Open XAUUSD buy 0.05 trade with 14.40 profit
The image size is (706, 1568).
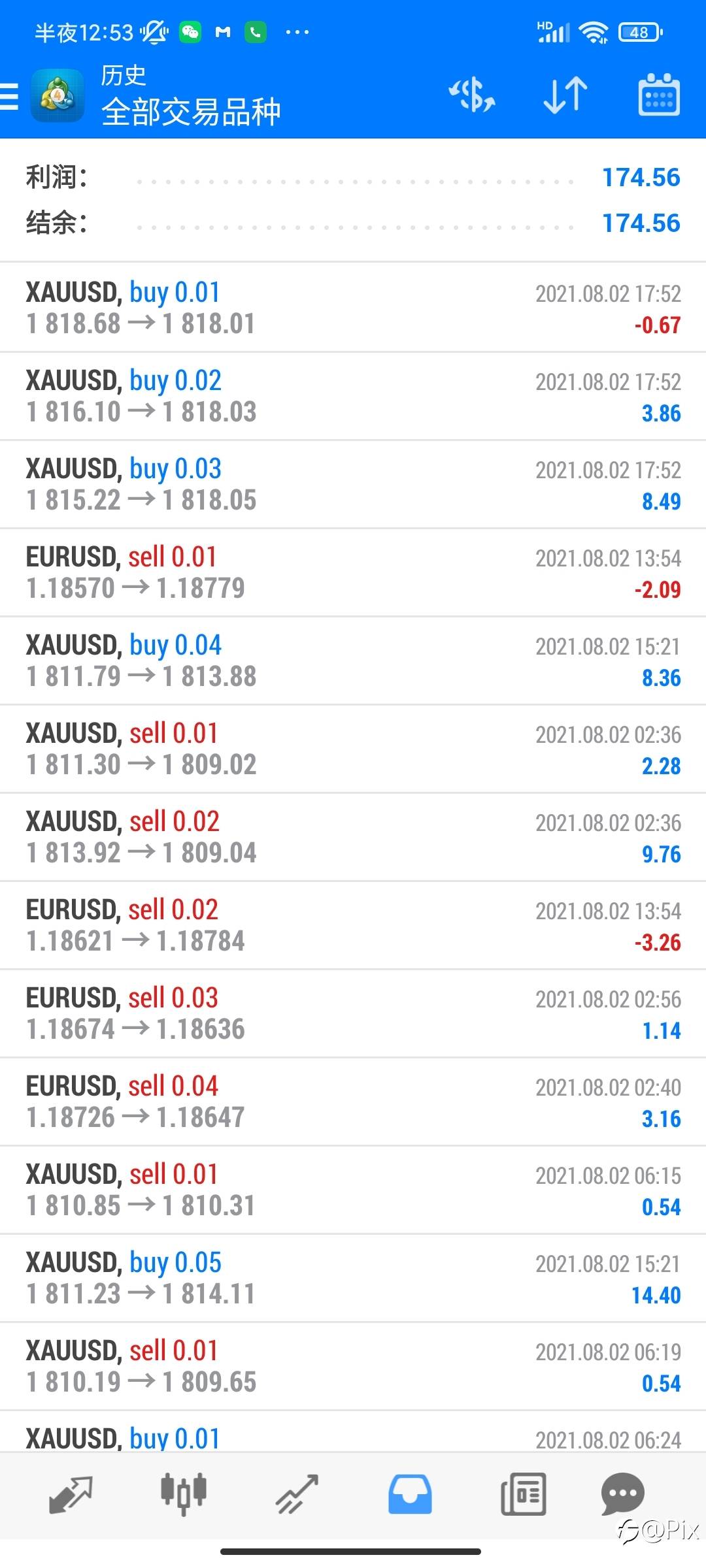[353, 1278]
